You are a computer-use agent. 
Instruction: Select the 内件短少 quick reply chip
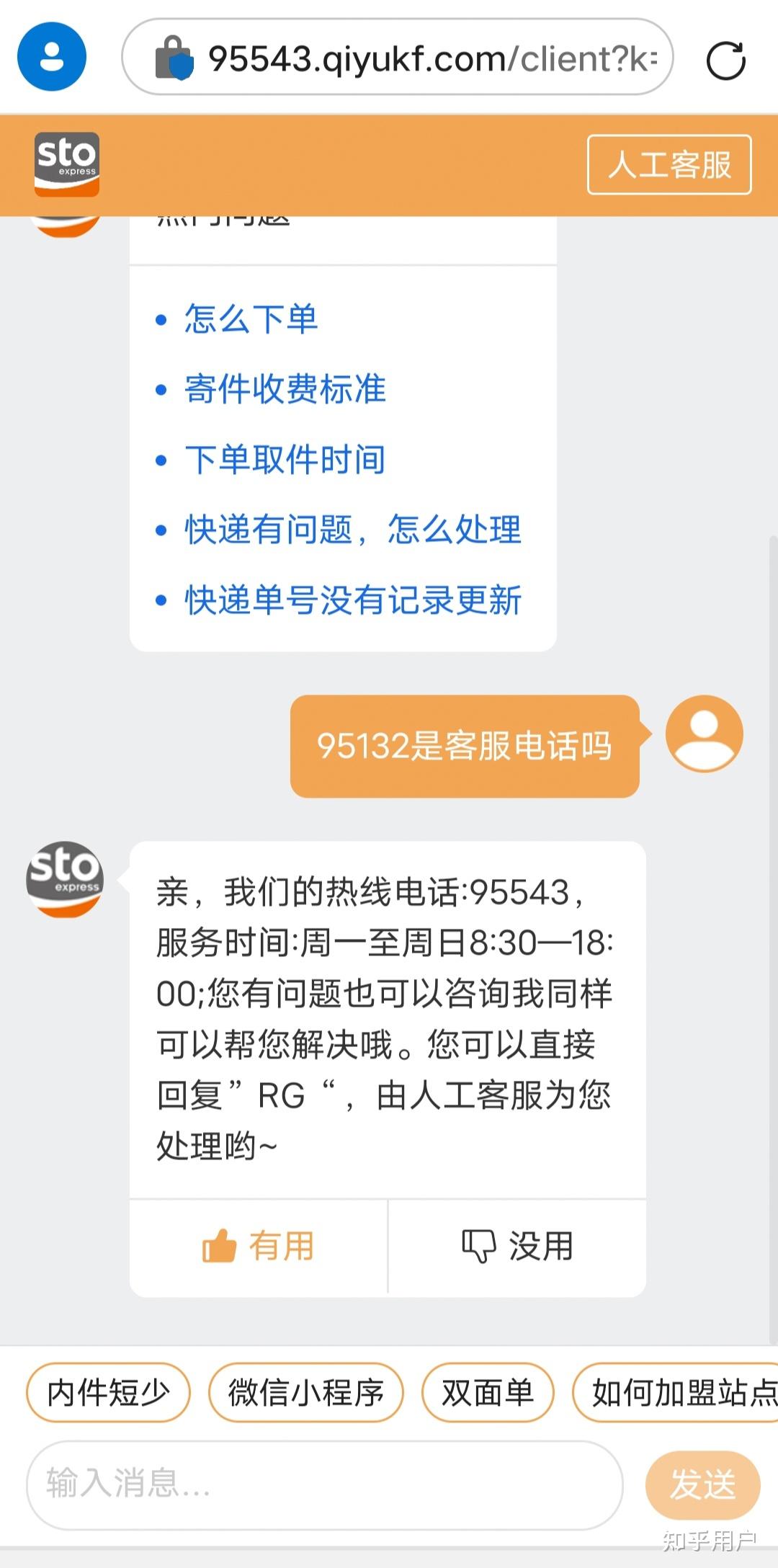pyautogui.click(x=108, y=1392)
